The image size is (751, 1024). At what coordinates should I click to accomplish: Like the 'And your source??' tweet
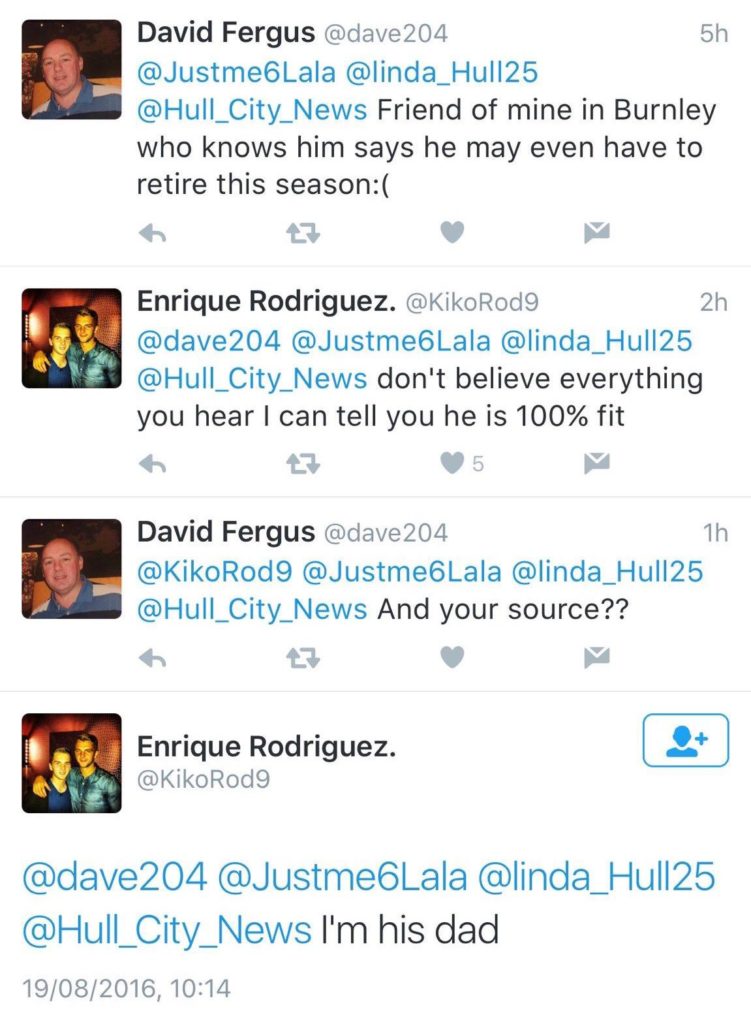[x=453, y=657]
